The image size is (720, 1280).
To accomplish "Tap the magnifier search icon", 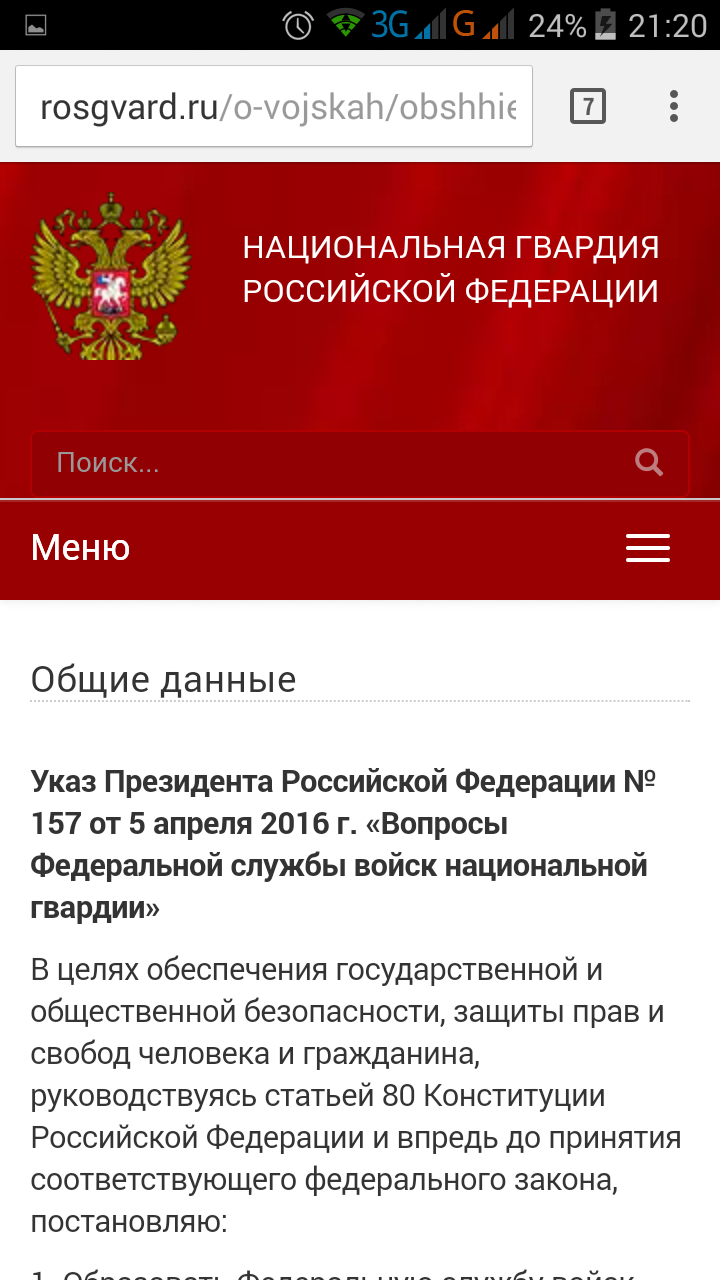I will tap(649, 462).
